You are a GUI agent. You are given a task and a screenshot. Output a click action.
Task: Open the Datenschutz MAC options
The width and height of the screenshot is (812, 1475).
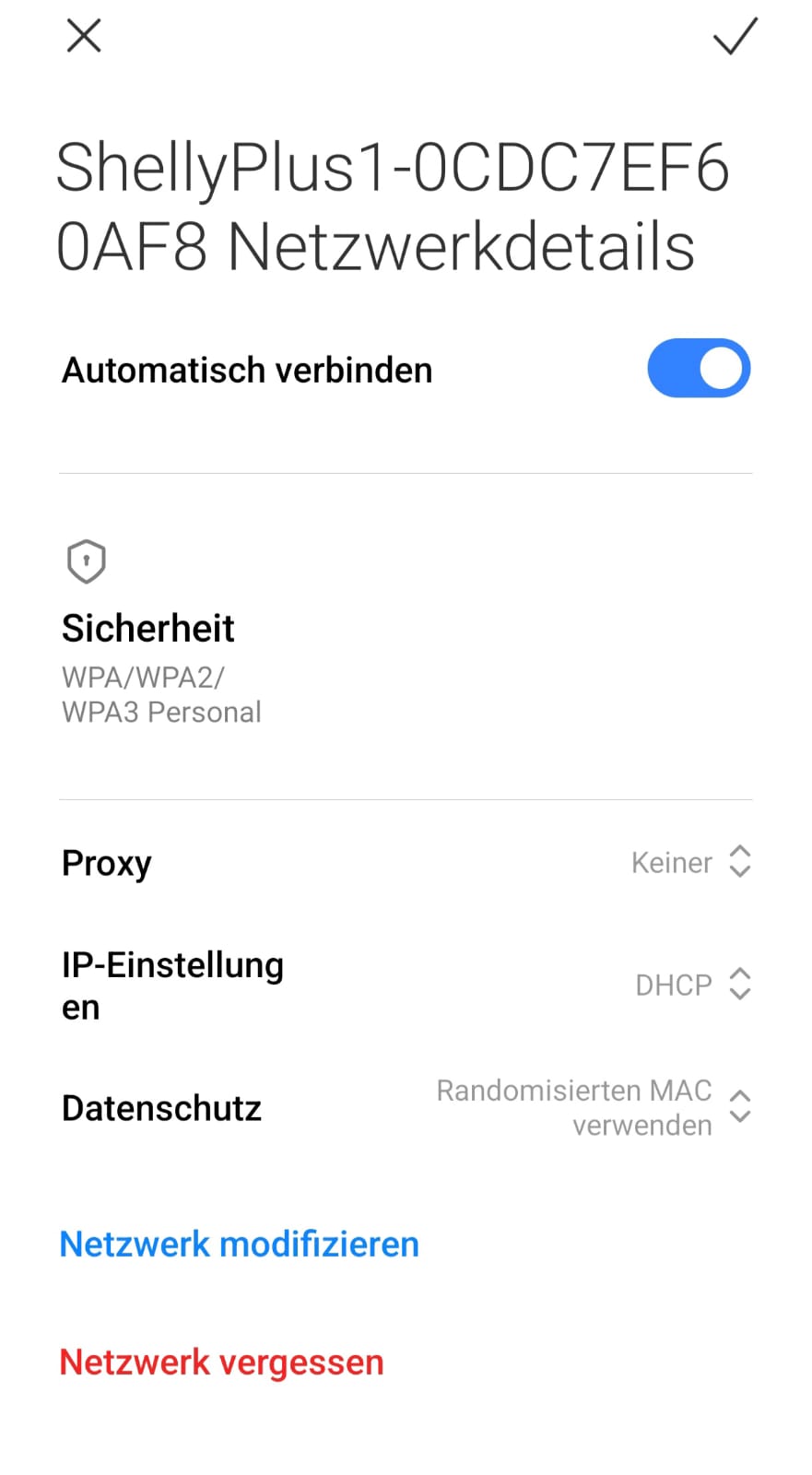(x=595, y=1107)
